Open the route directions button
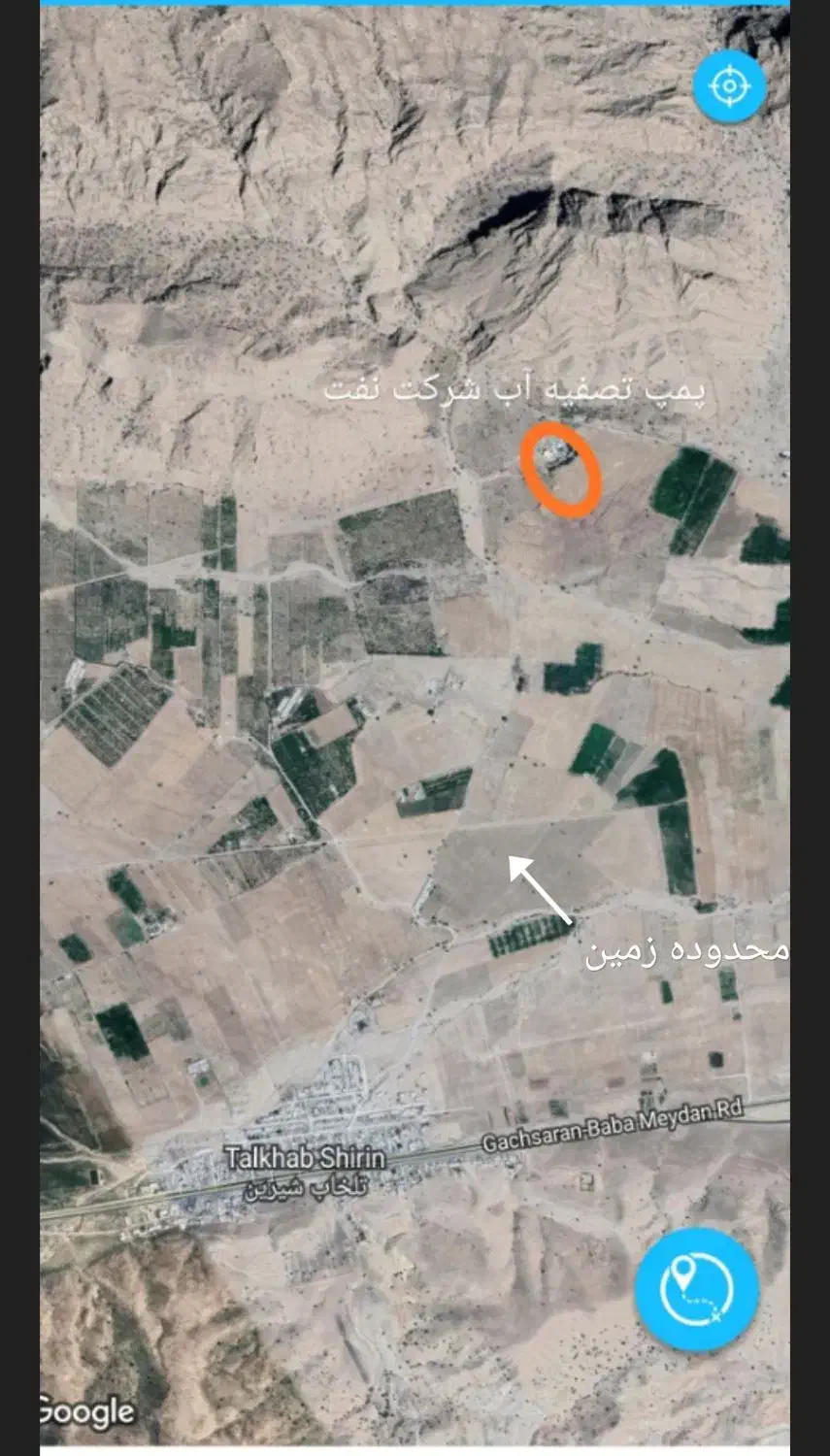 tap(696, 1289)
